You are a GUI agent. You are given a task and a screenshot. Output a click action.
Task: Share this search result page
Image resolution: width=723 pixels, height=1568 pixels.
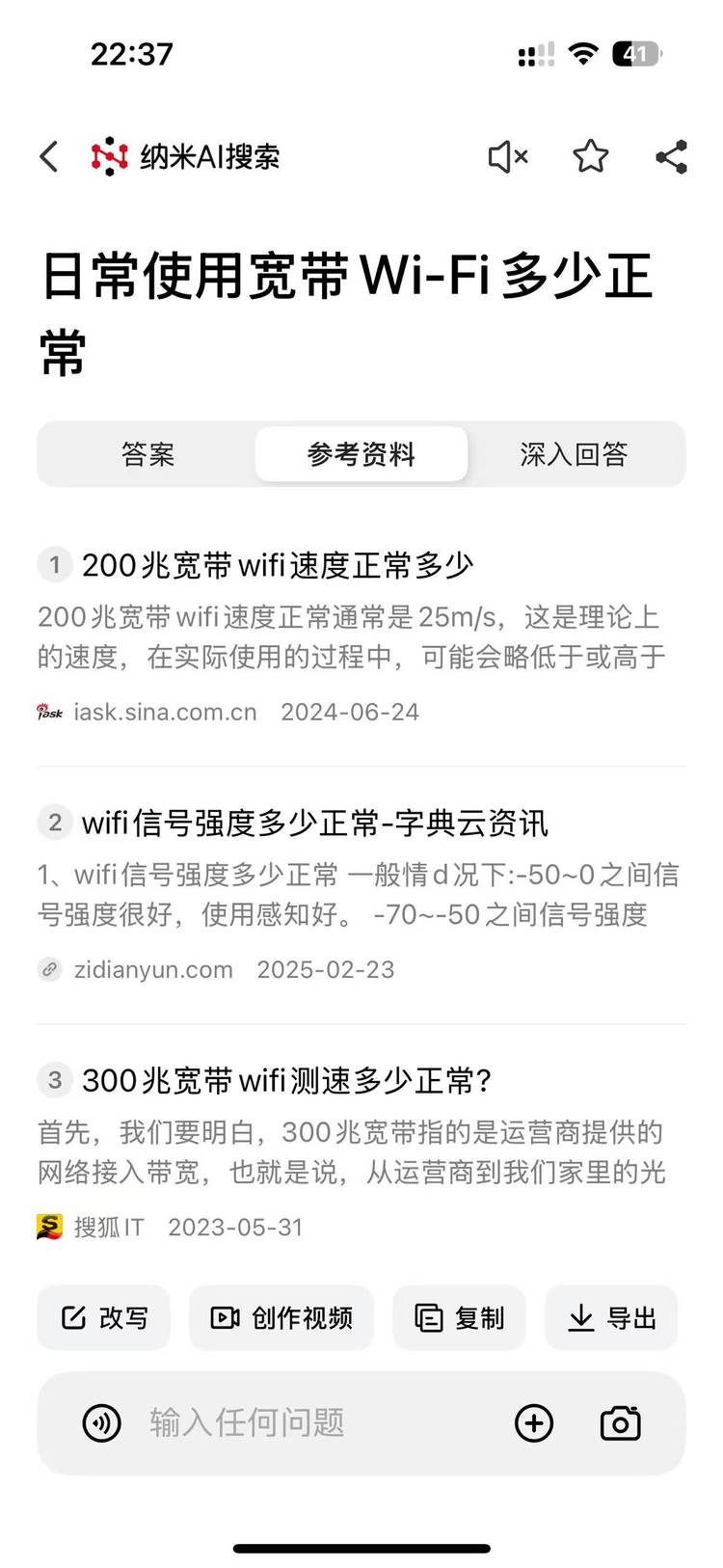(671, 156)
